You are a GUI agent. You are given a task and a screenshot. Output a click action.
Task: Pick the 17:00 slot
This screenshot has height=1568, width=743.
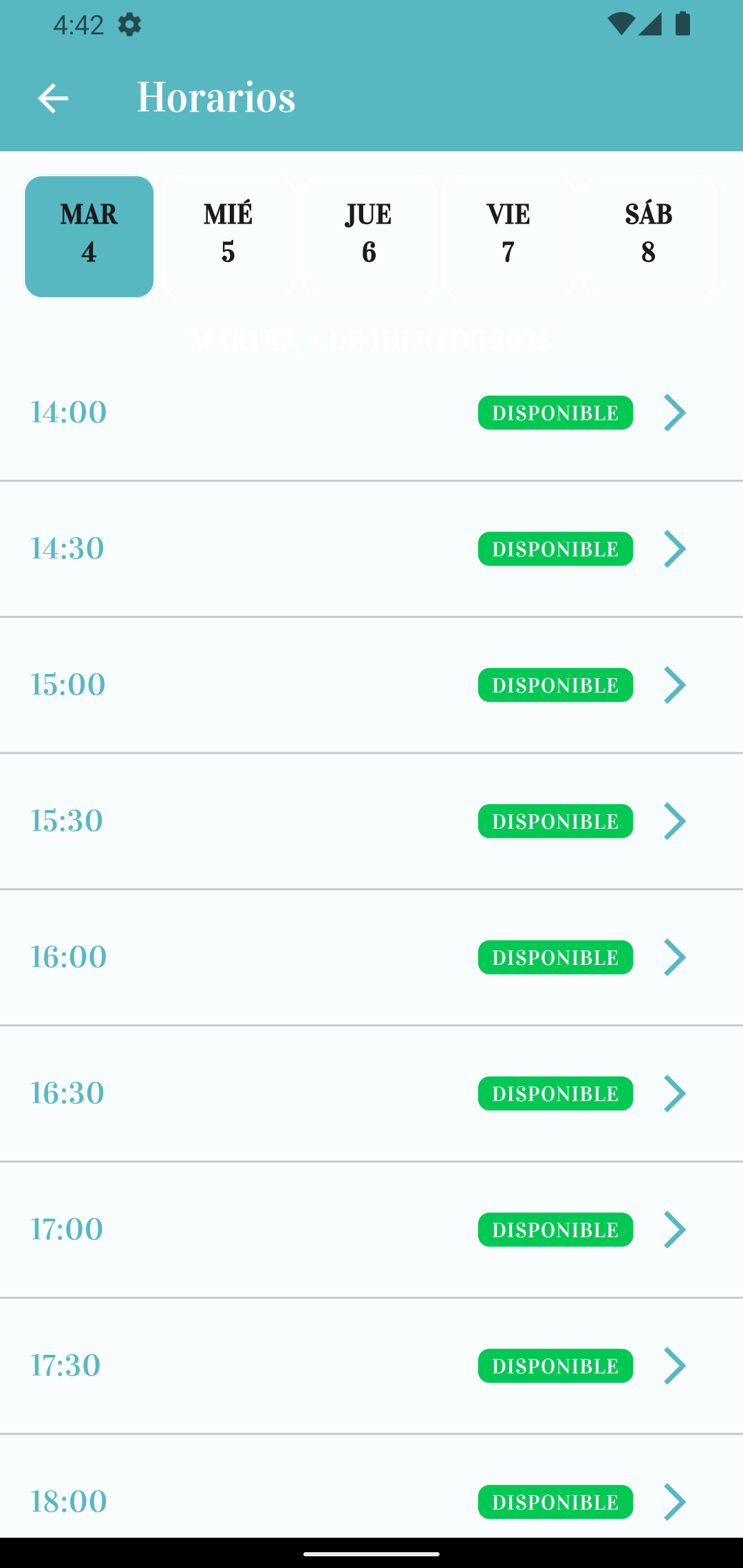(371, 1230)
